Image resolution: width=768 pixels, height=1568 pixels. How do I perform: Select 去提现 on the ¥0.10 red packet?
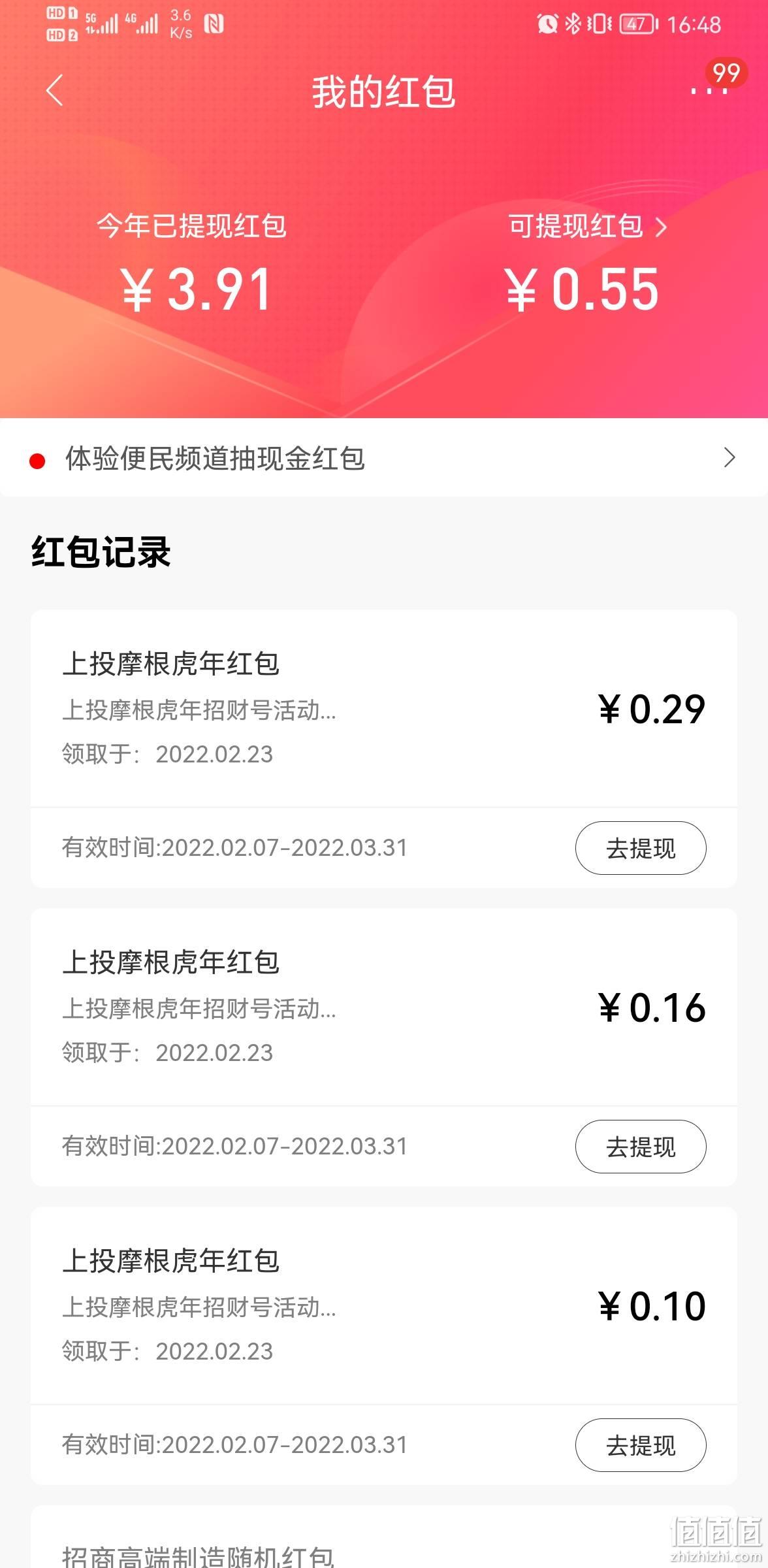coord(641,1445)
